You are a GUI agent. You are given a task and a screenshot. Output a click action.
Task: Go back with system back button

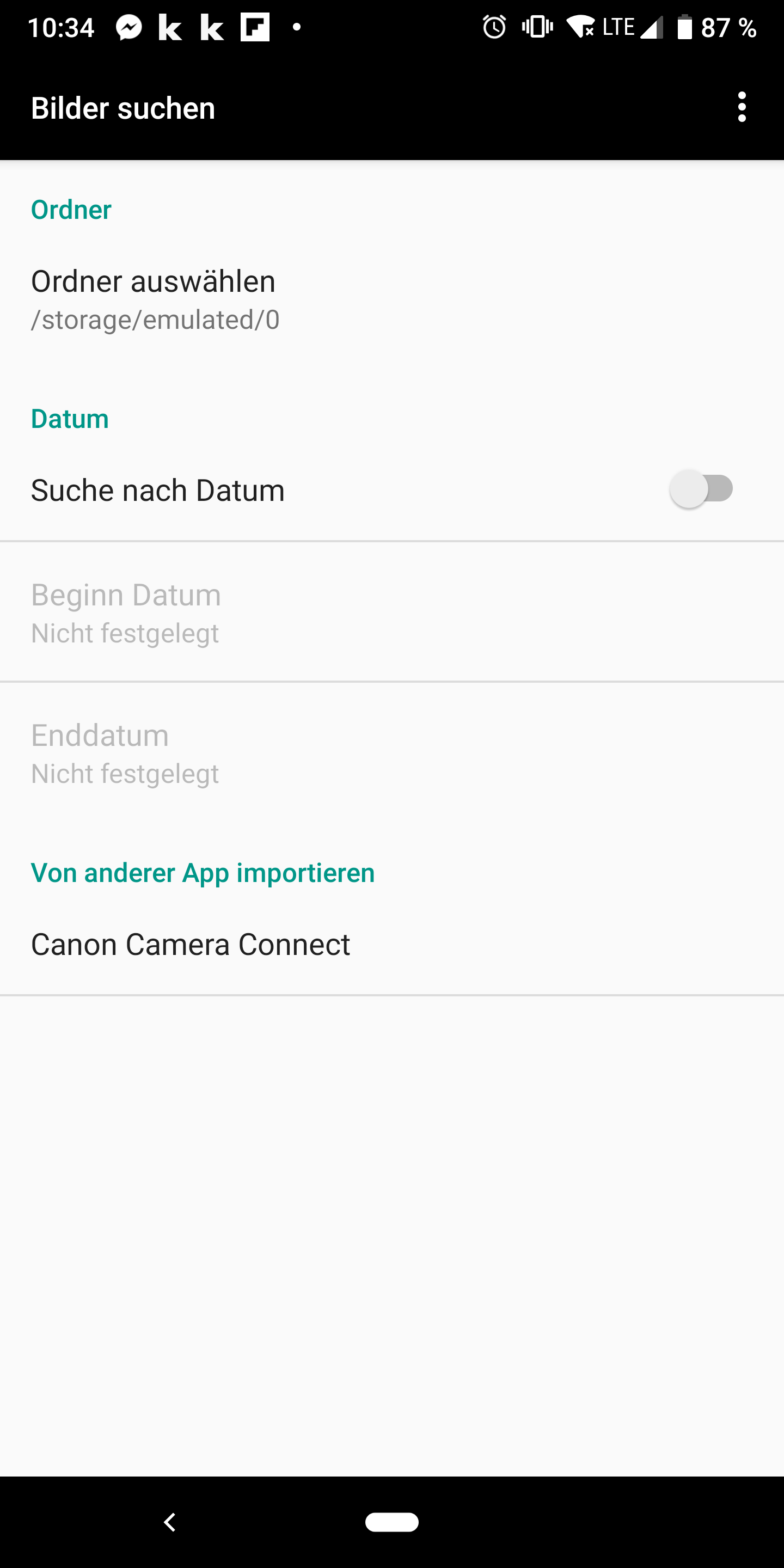click(x=170, y=1522)
